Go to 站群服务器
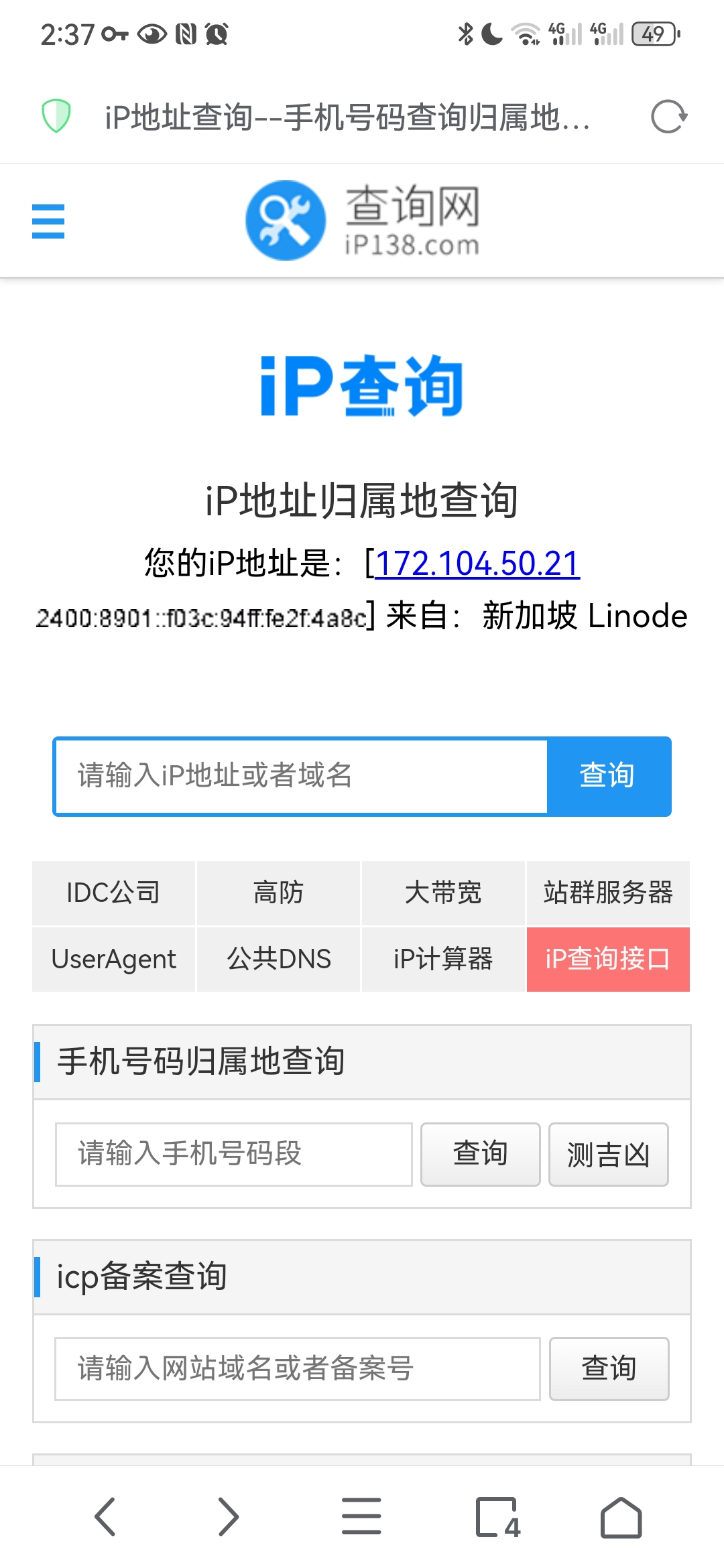 pyautogui.click(x=608, y=893)
